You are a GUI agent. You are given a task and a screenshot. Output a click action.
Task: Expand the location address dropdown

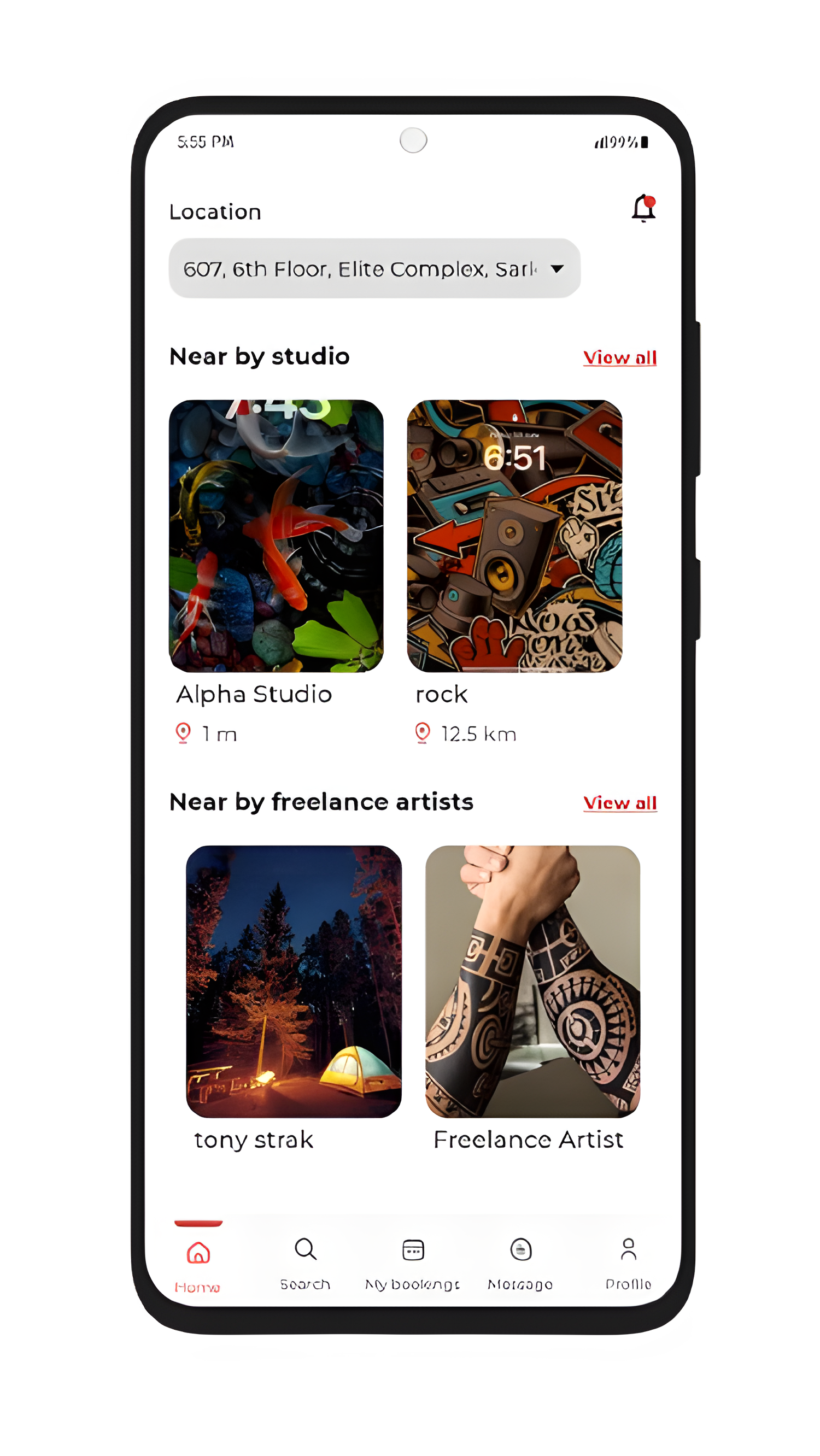(x=557, y=268)
